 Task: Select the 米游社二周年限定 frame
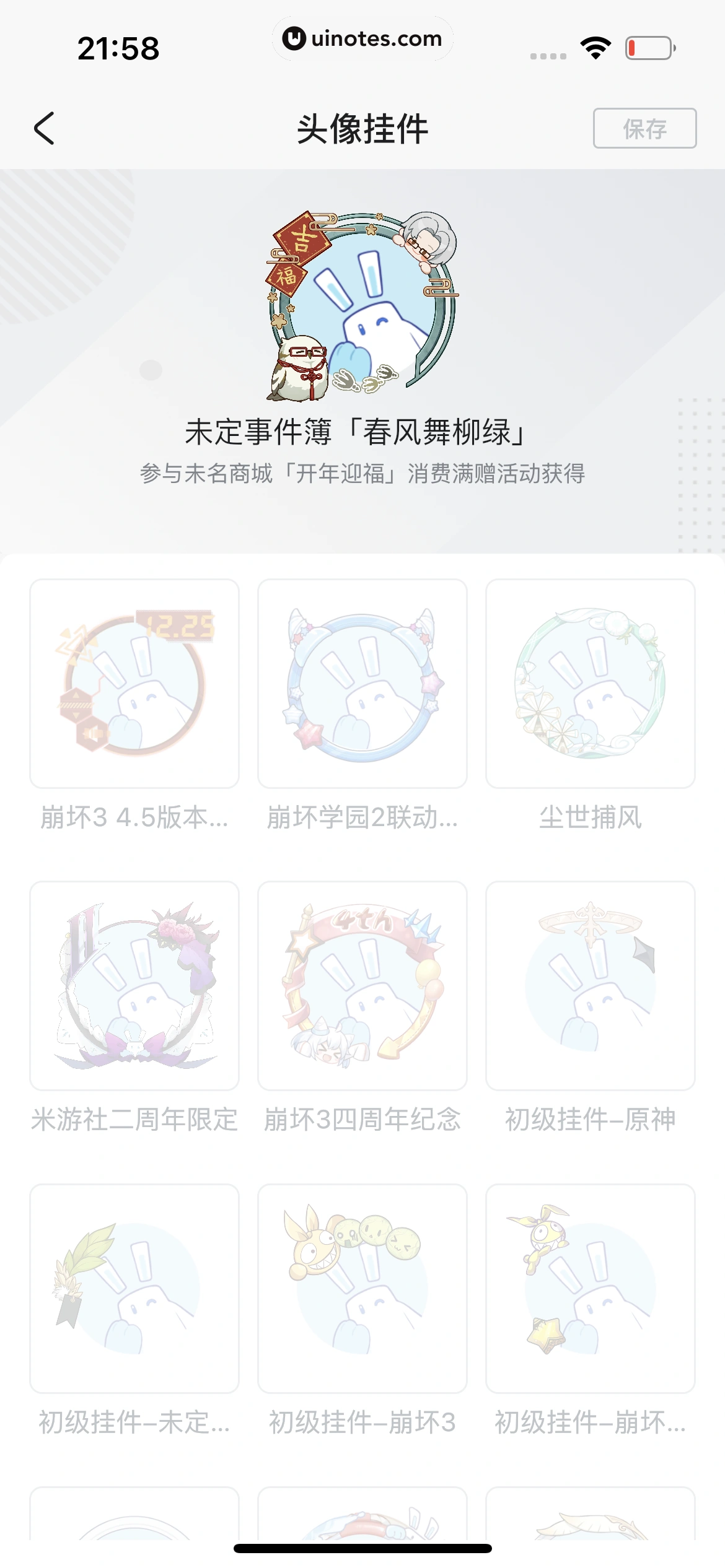click(x=134, y=986)
